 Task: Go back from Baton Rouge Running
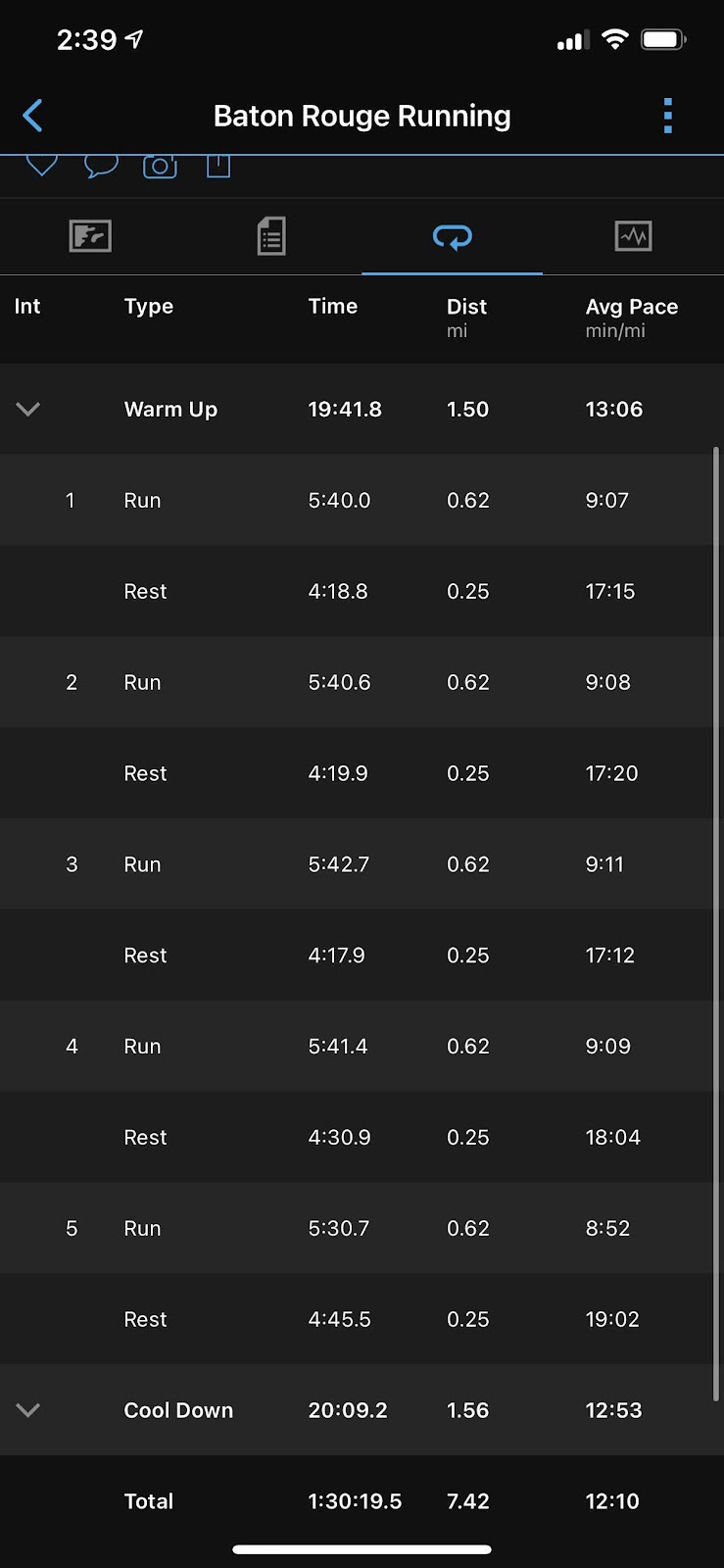33,116
